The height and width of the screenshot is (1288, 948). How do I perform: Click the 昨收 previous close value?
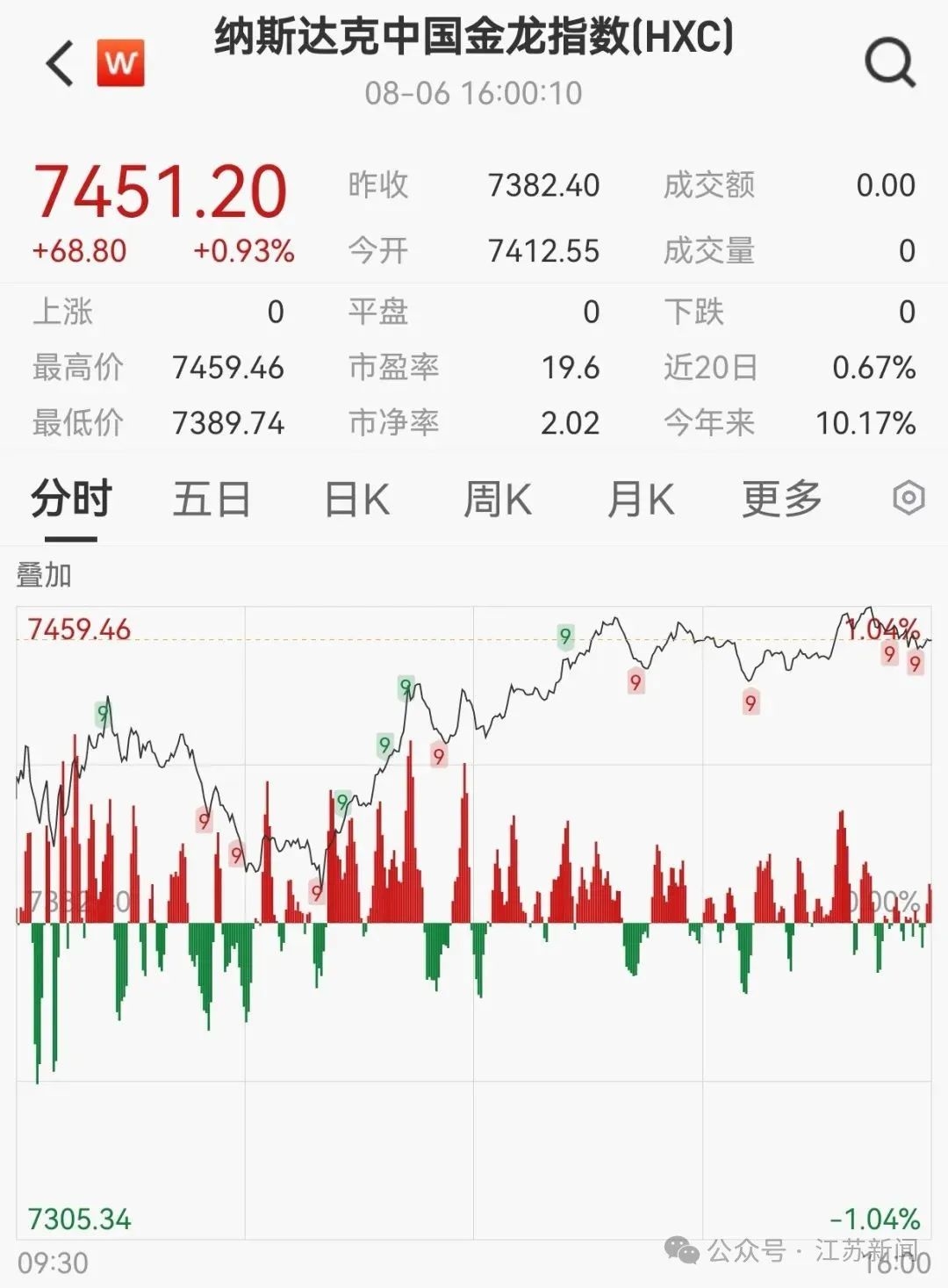pos(544,186)
